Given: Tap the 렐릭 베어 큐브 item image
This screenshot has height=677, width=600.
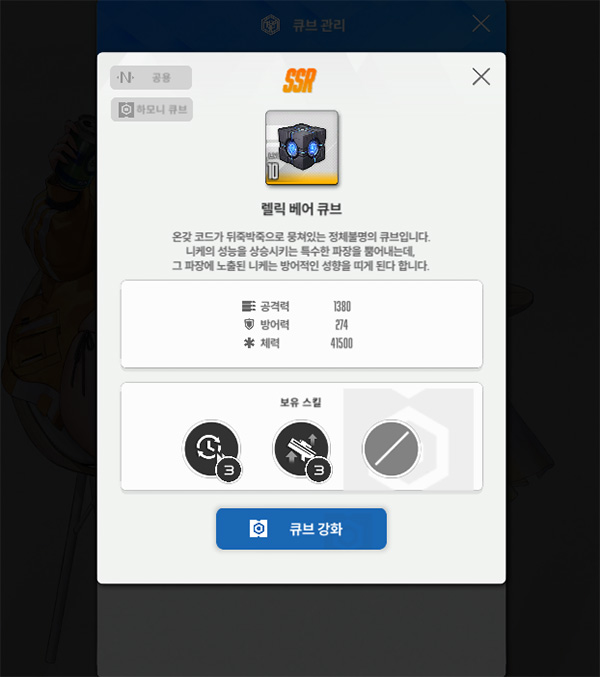Looking at the screenshot, I should [301, 148].
